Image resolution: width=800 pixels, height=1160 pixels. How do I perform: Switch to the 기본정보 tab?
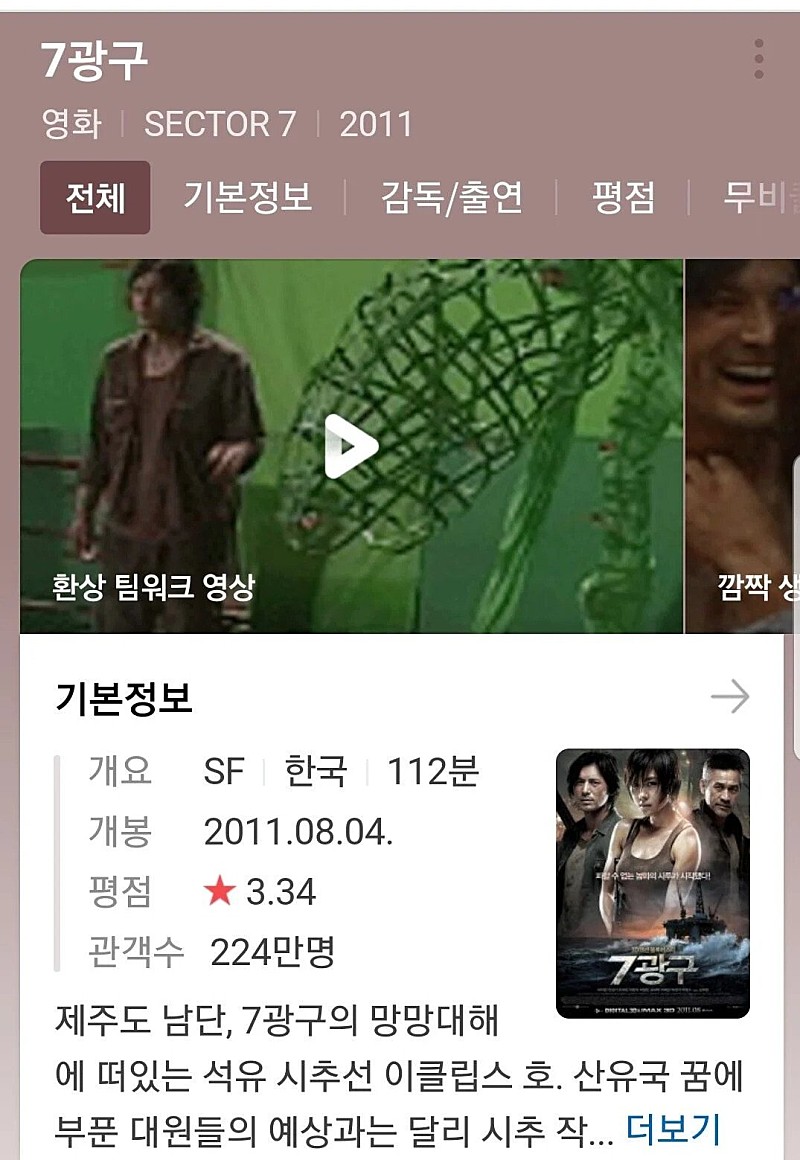248,197
